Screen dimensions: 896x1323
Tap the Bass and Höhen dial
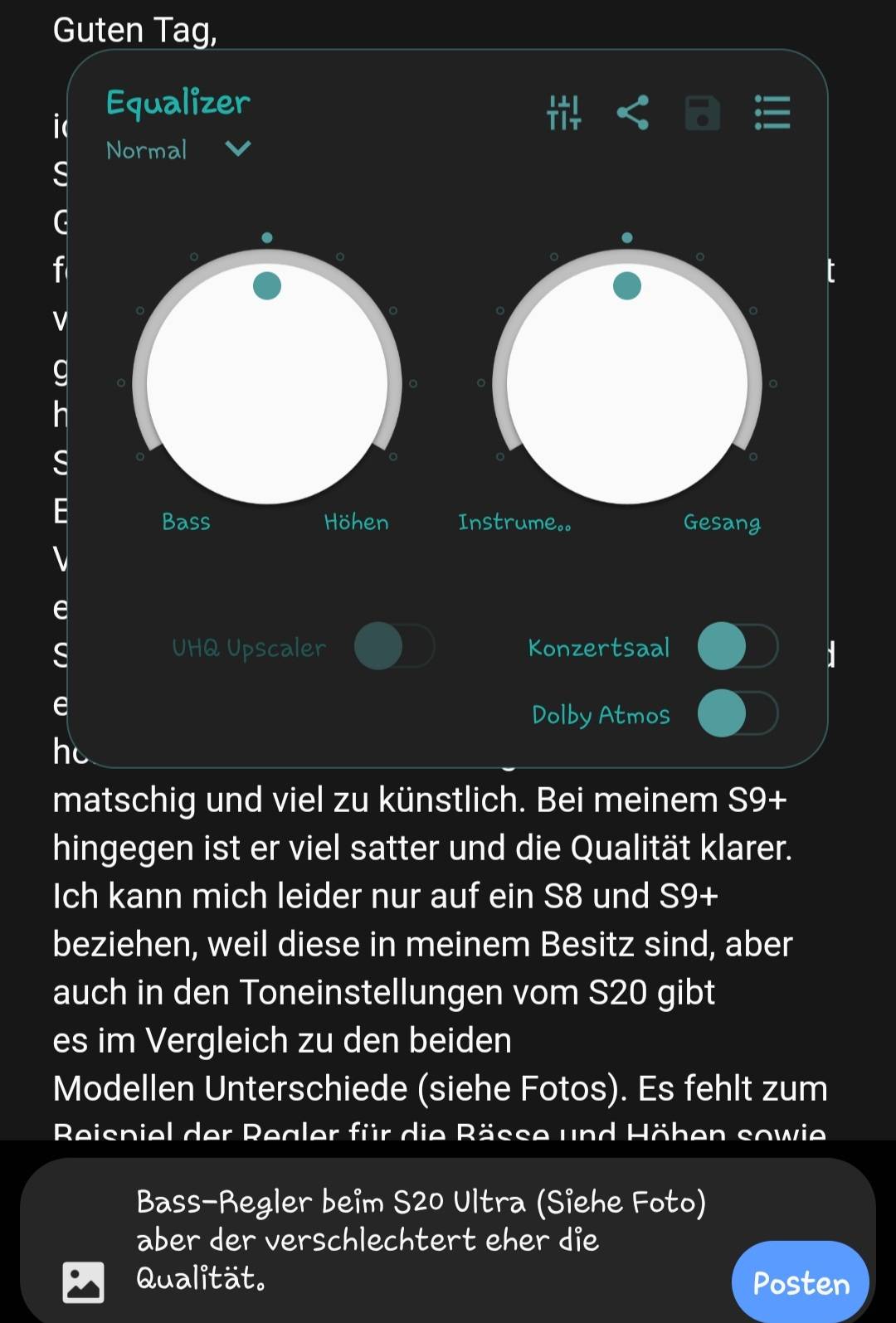click(267, 383)
